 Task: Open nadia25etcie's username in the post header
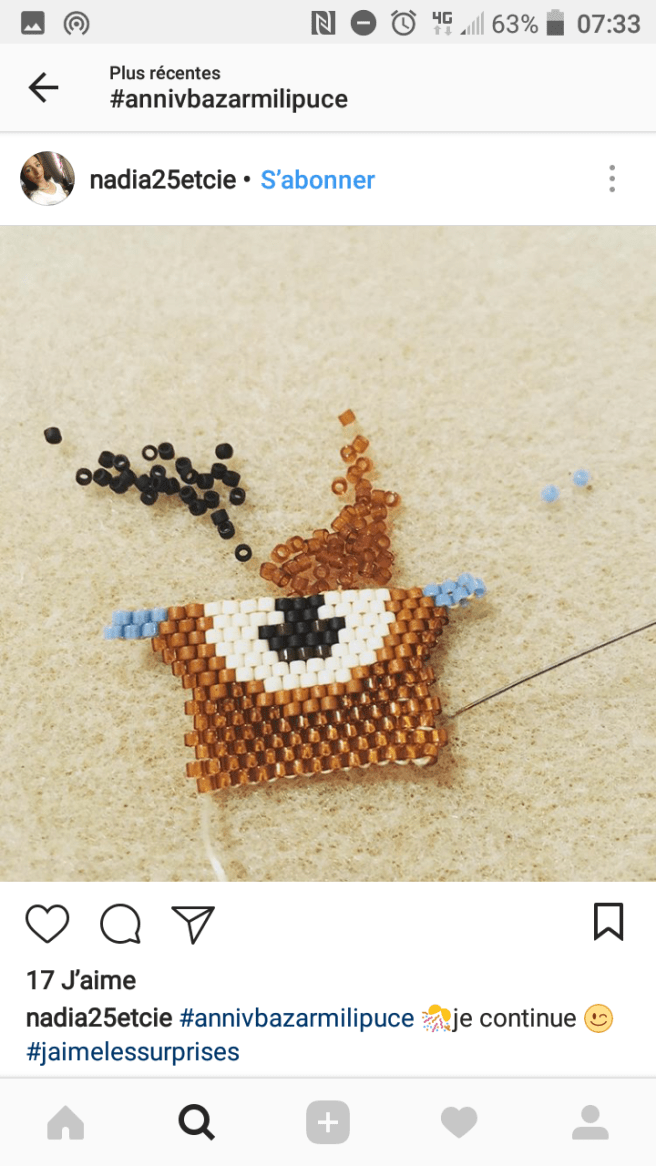point(162,180)
